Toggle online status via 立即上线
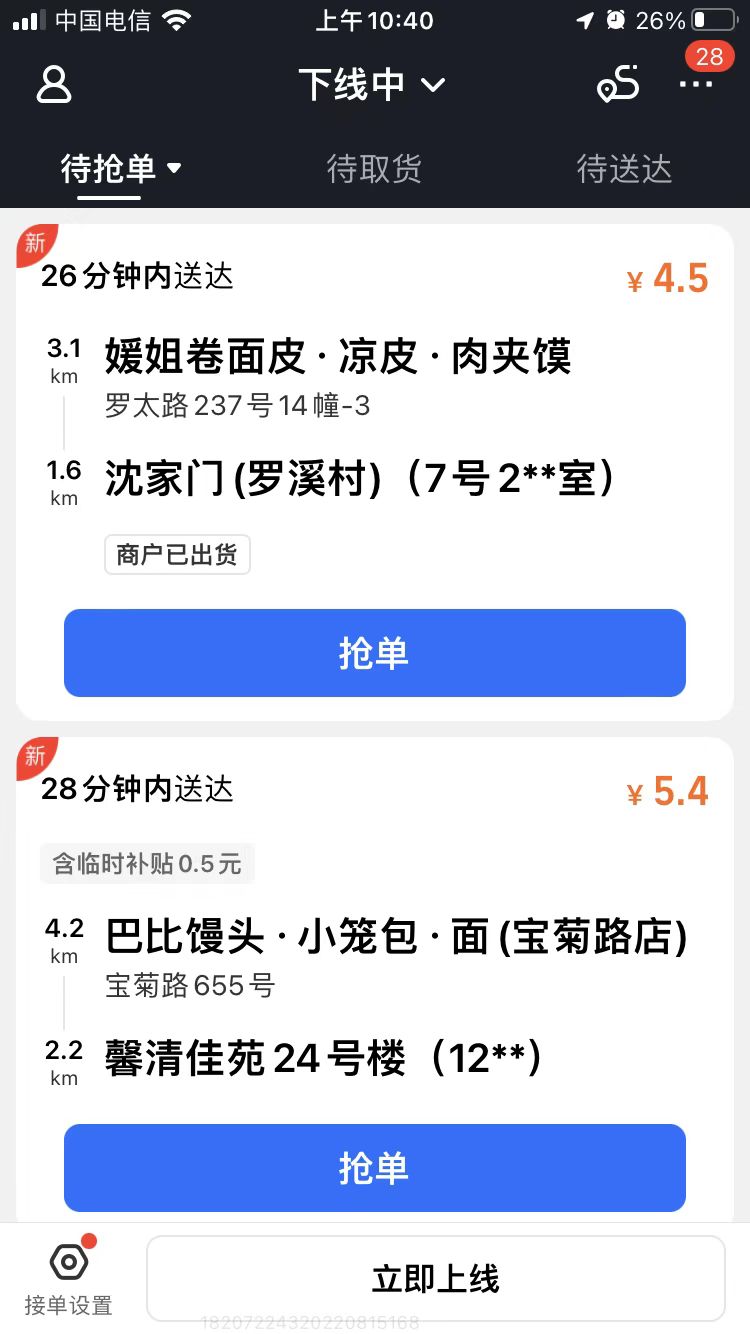This screenshot has width=750, height=1334. click(x=433, y=1278)
